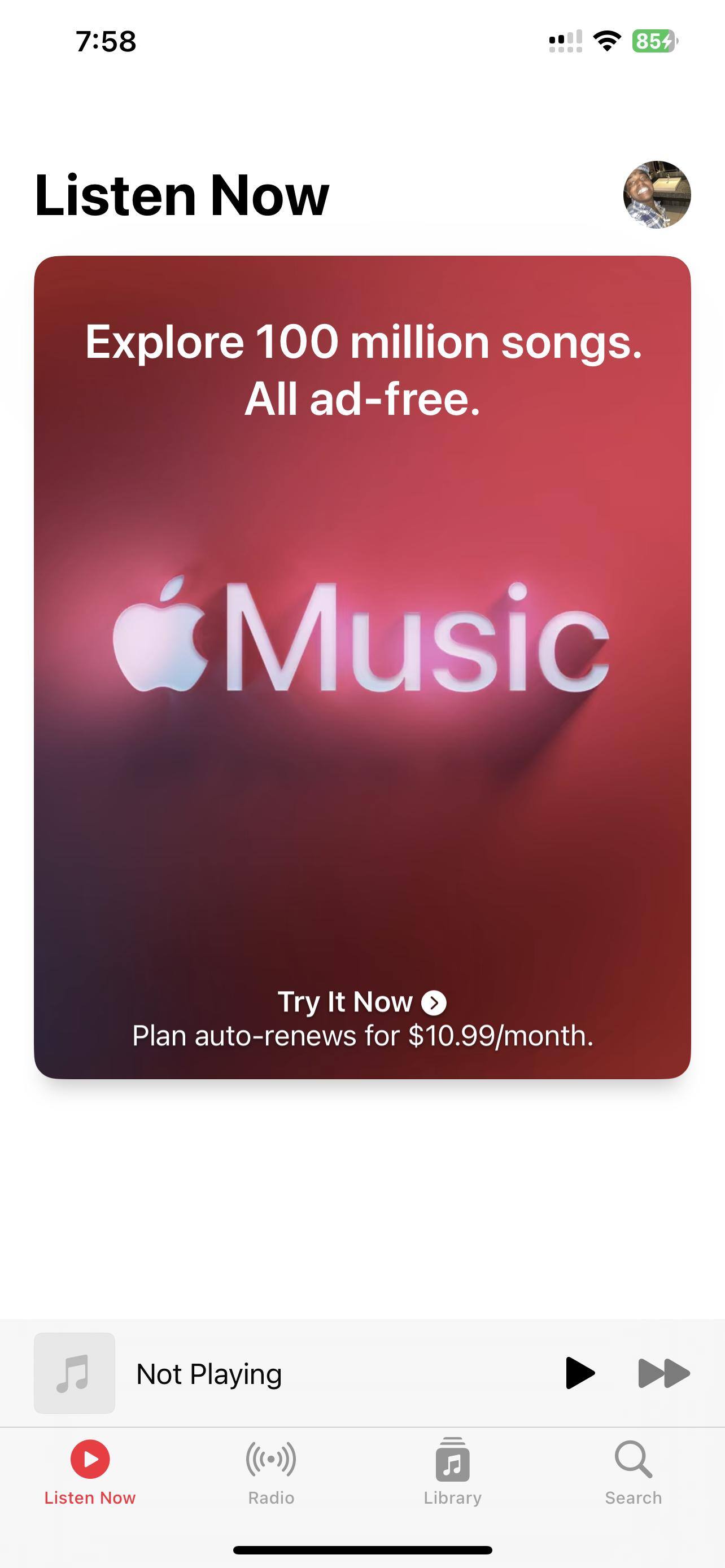Open the Apple Music promo card
725x1568 pixels.
[362, 639]
